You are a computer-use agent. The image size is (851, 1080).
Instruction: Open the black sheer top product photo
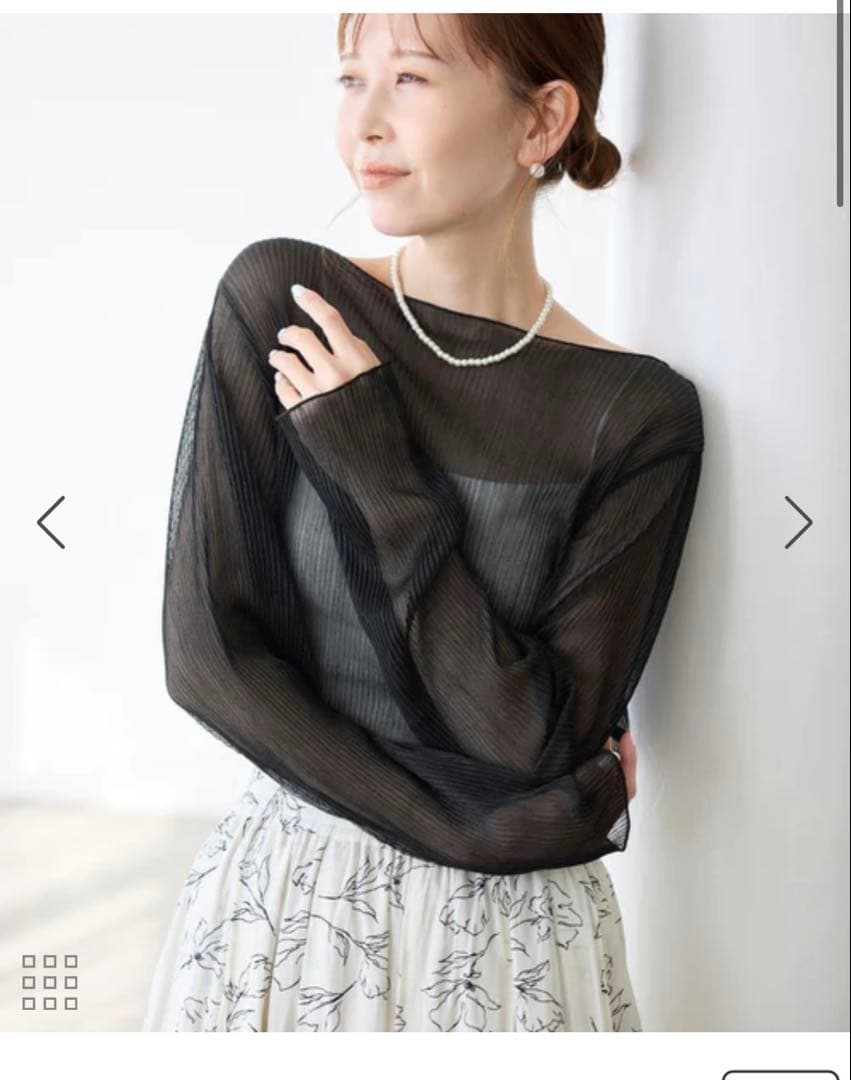coord(426,522)
